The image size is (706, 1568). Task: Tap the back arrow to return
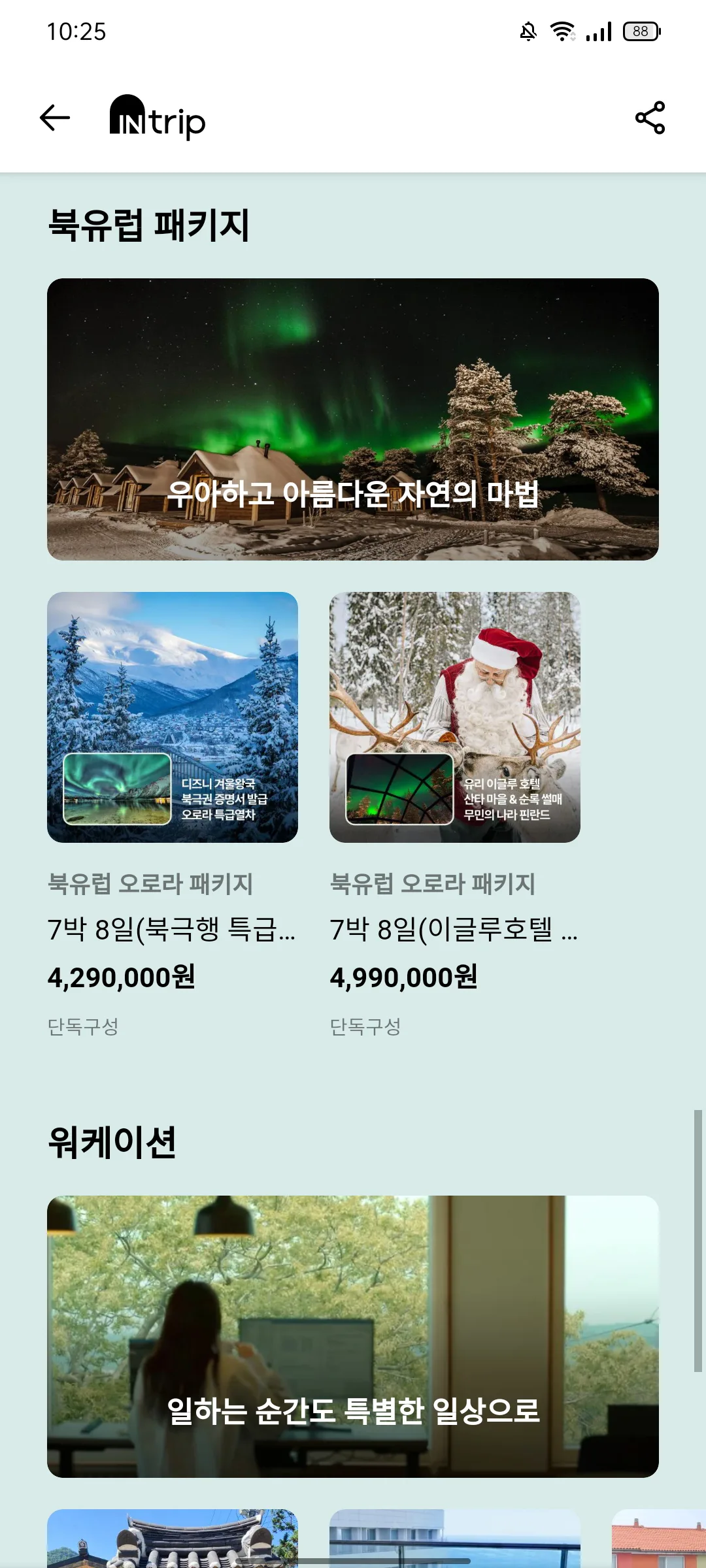55,118
